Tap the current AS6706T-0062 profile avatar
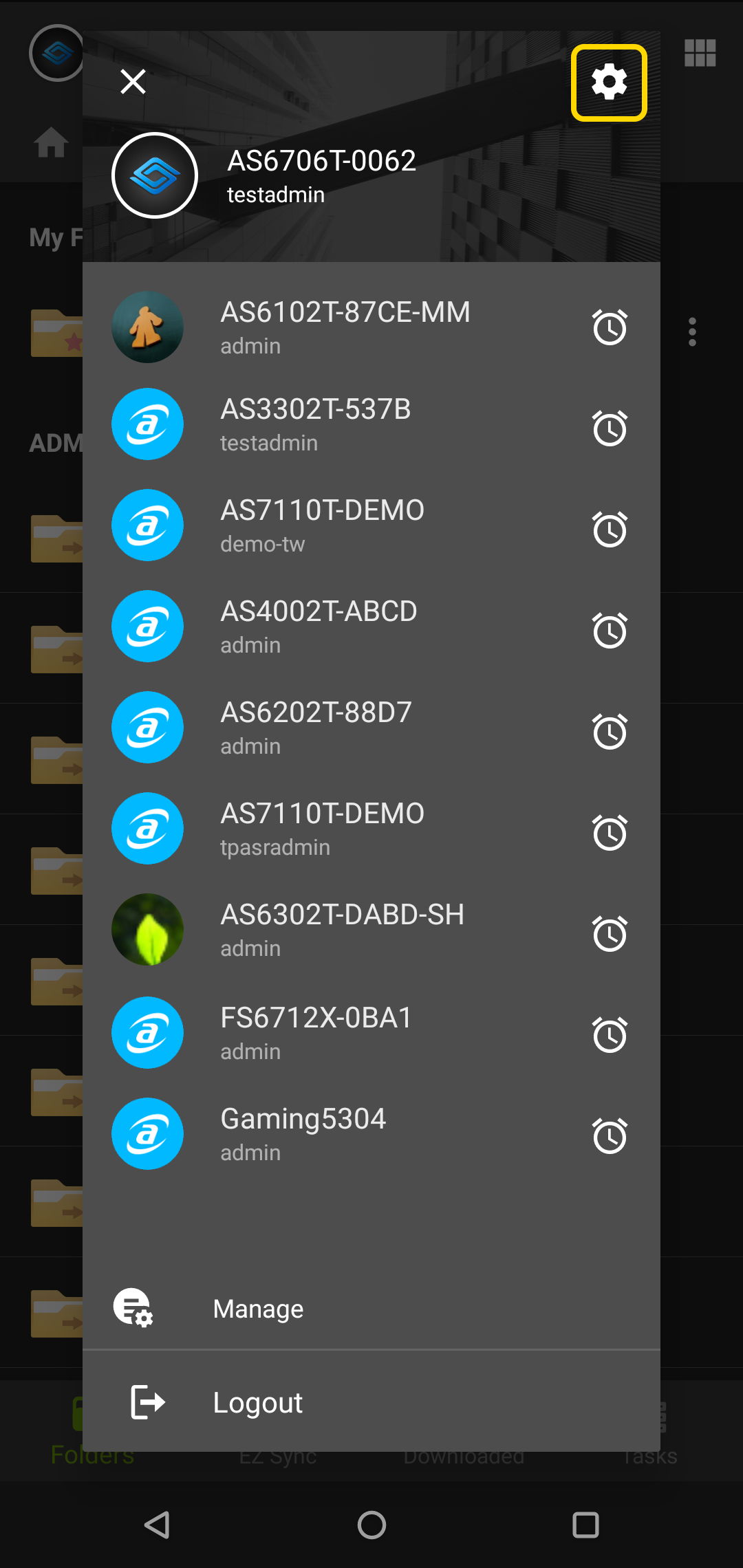Viewport: 743px width, 1568px height. (155, 175)
